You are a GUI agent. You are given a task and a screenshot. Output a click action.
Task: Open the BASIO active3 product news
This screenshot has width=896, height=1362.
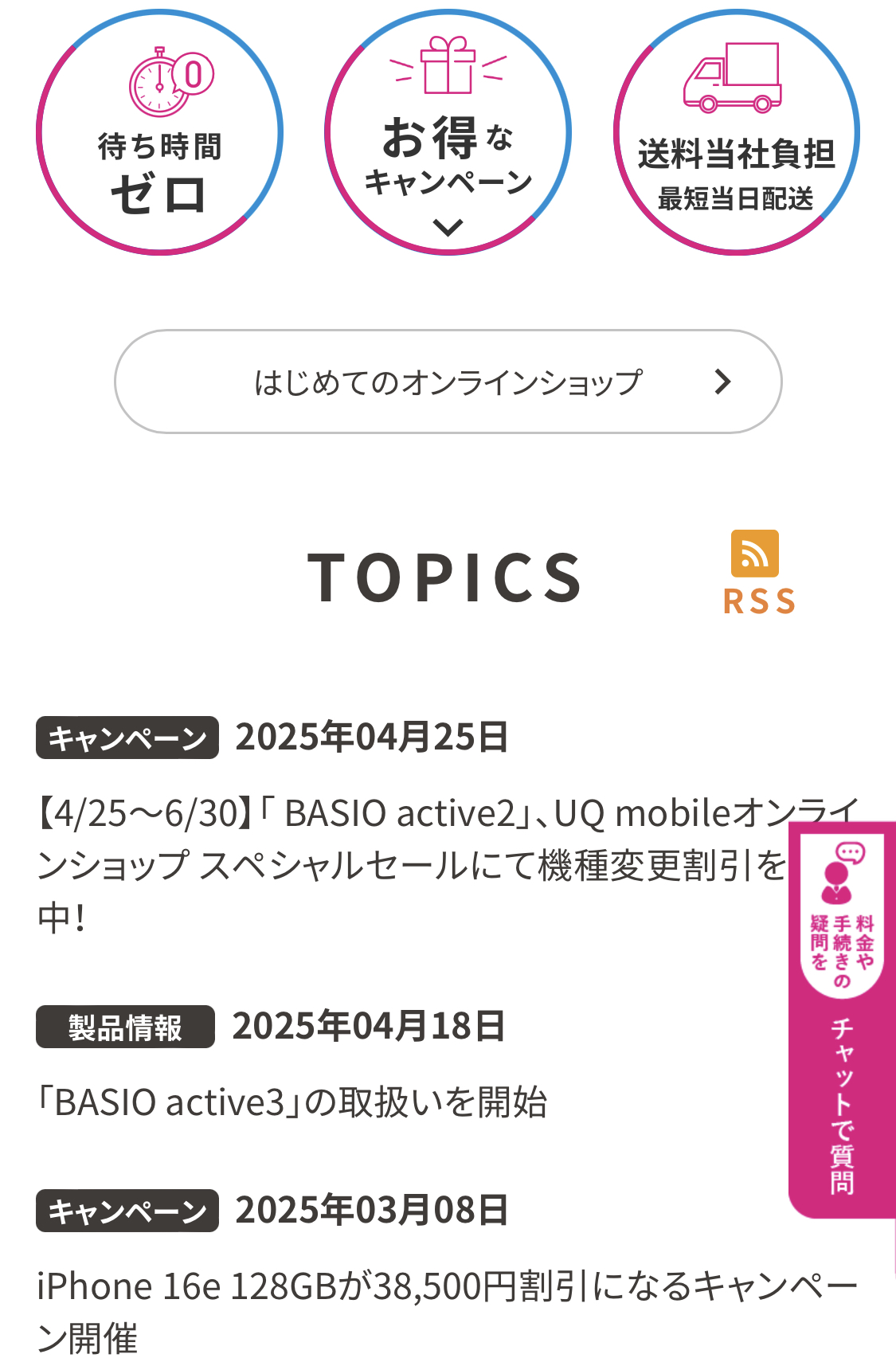[x=293, y=1103]
